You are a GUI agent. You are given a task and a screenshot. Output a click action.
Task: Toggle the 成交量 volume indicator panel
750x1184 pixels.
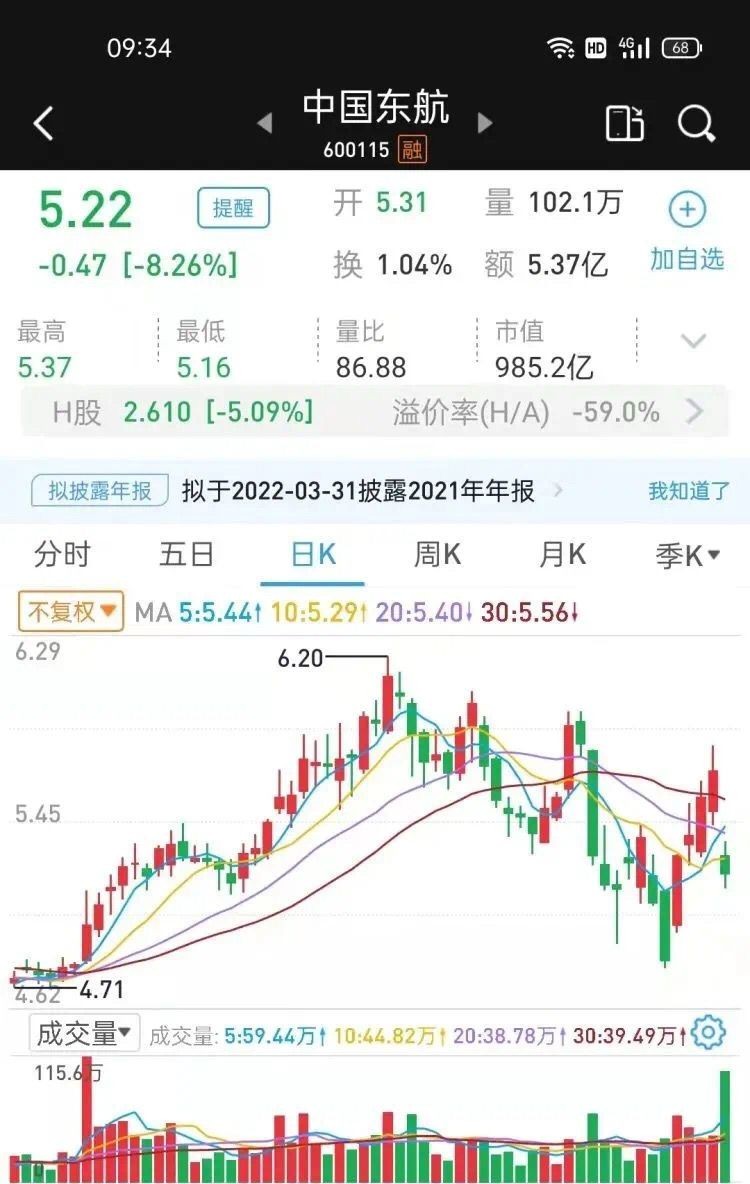click(x=86, y=1034)
